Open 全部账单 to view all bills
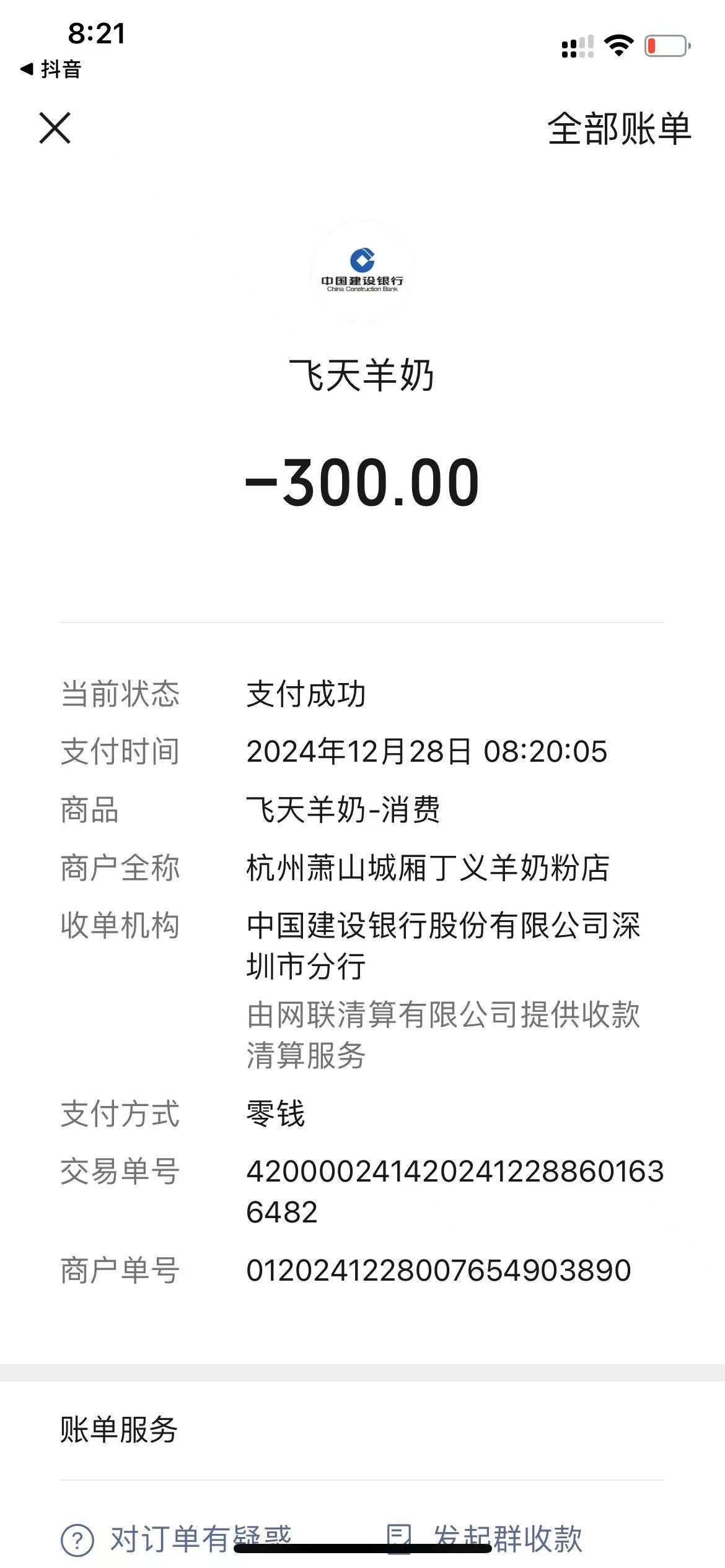 [x=618, y=129]
